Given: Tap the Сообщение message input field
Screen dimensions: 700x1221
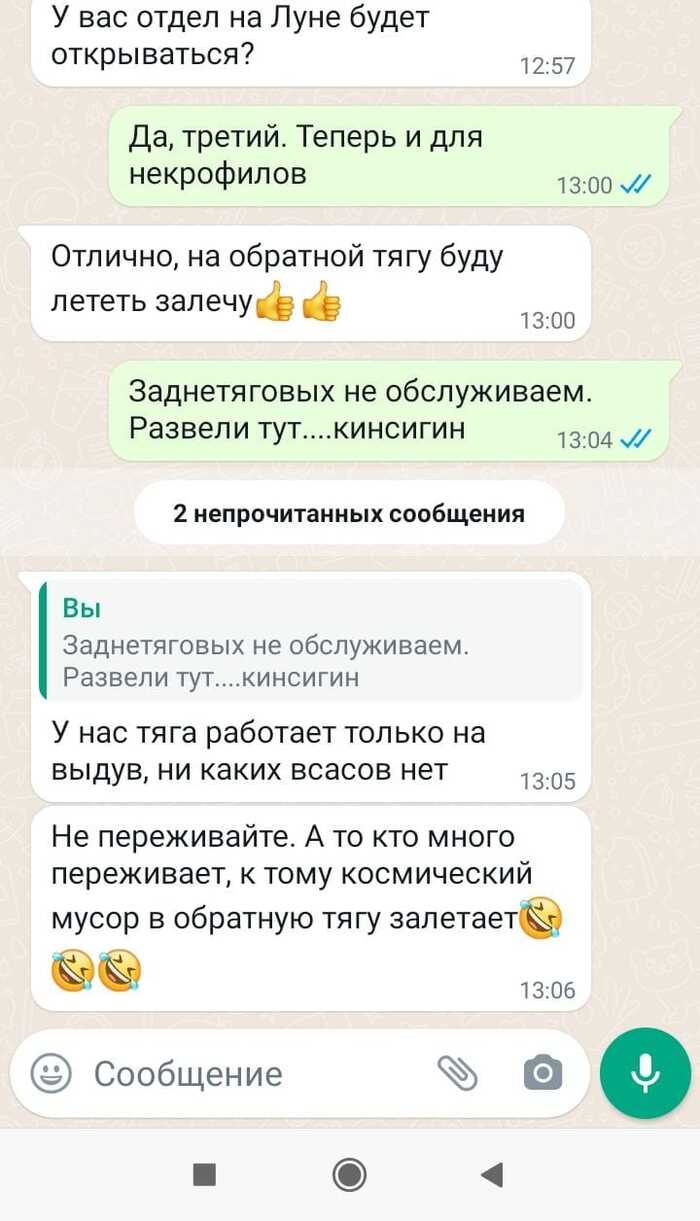Looking at the screenshot, I should (250, 1074).
